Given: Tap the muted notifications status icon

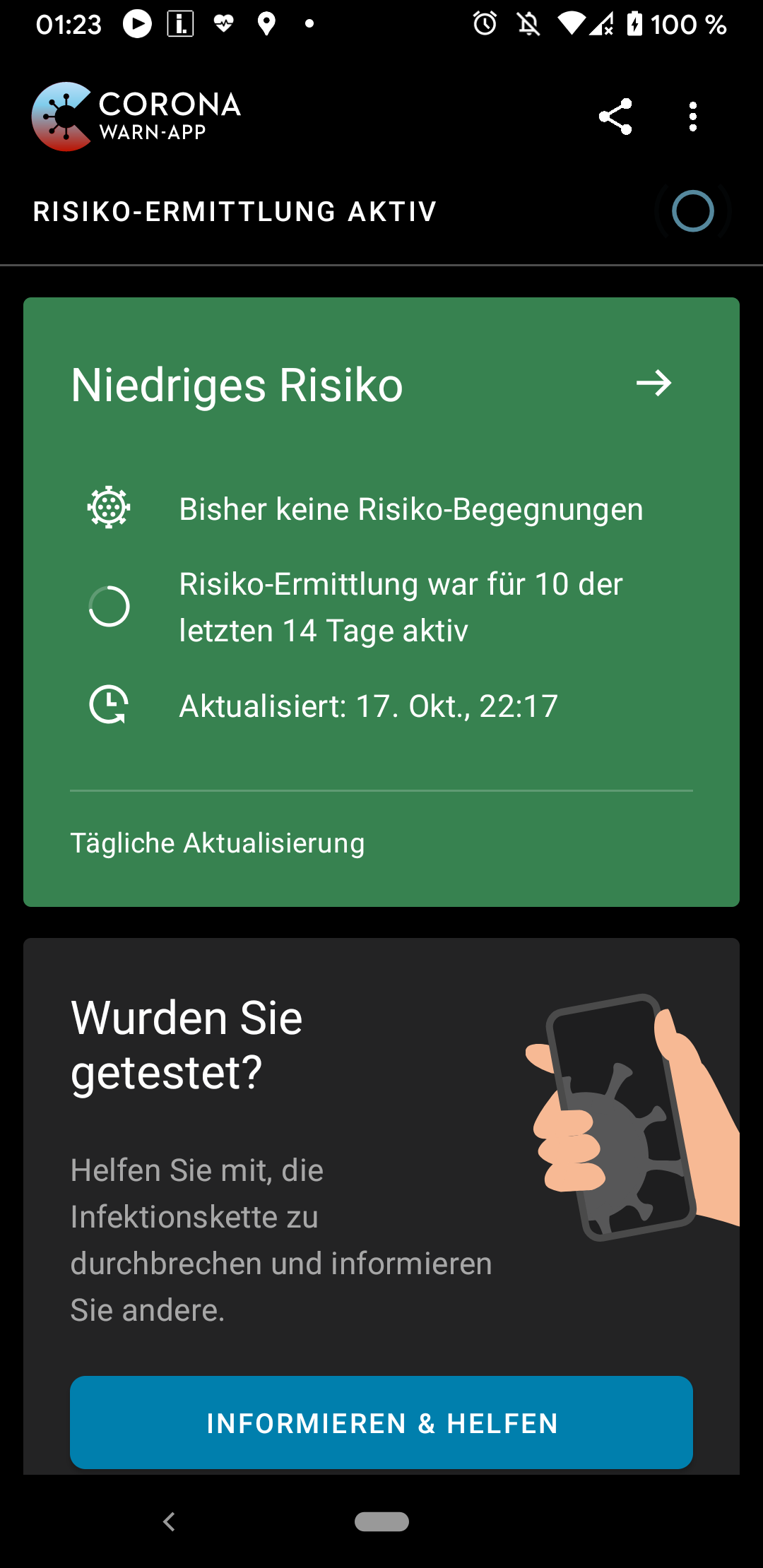Looking at the screenshot, I should (528, 24).
